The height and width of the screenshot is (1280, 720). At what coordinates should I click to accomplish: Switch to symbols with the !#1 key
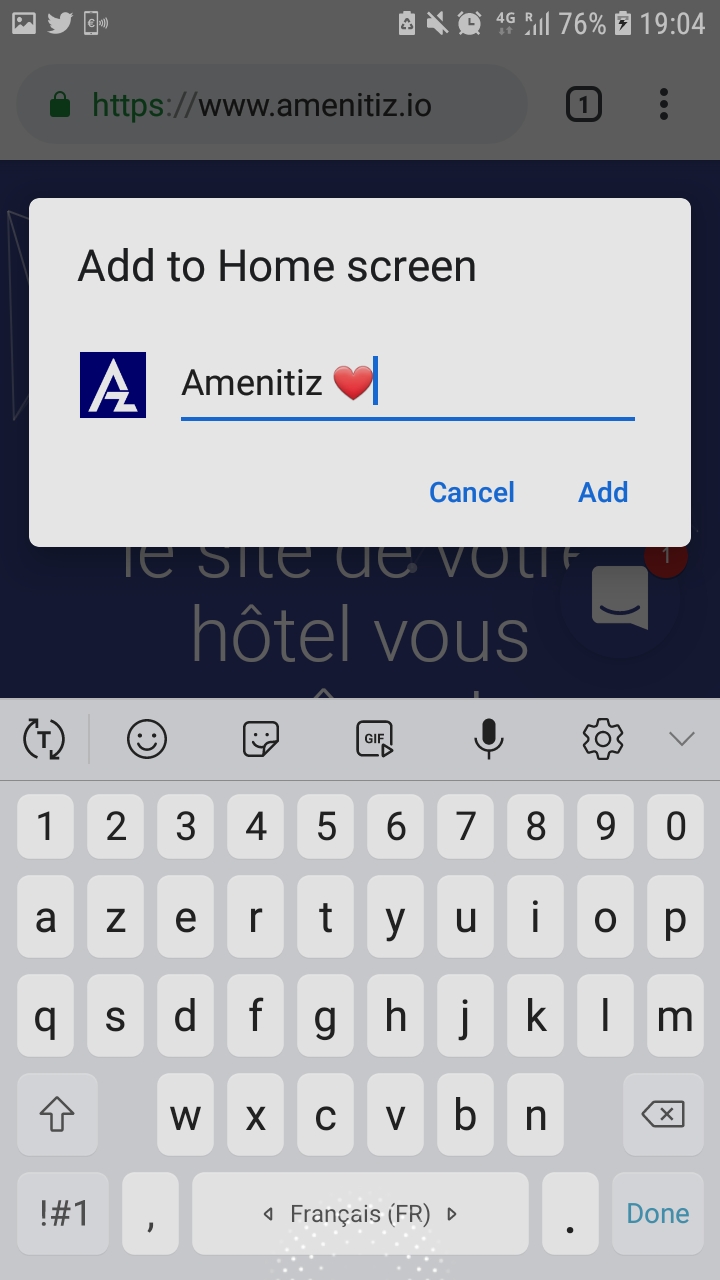coord(64,1213)
